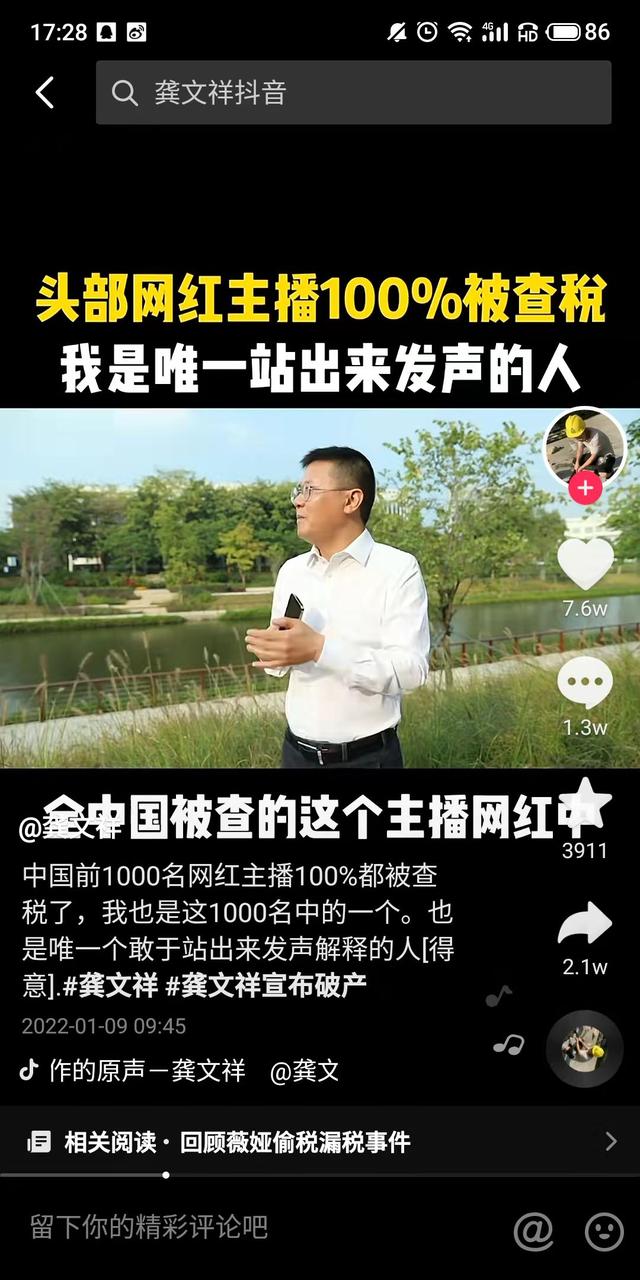Go back using the top-left arrow
Viewport: 640px width, 1280px height.
pos(44,93)
